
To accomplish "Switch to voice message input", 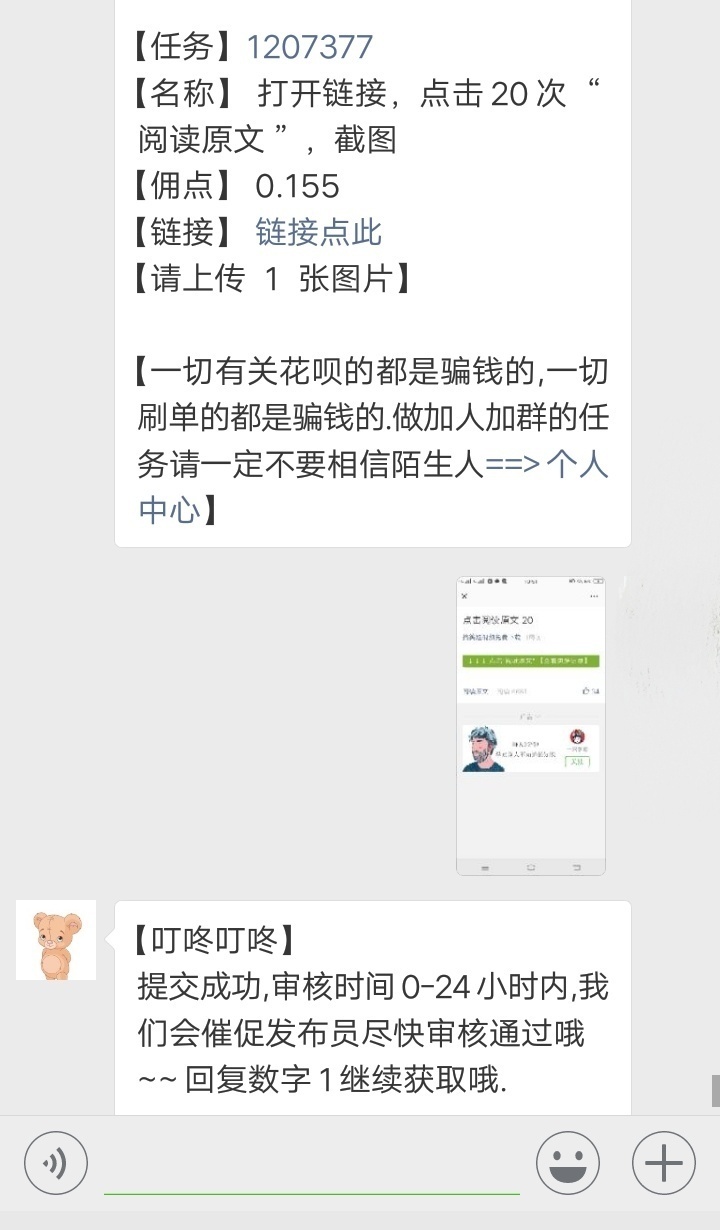I will point(56,1163).
